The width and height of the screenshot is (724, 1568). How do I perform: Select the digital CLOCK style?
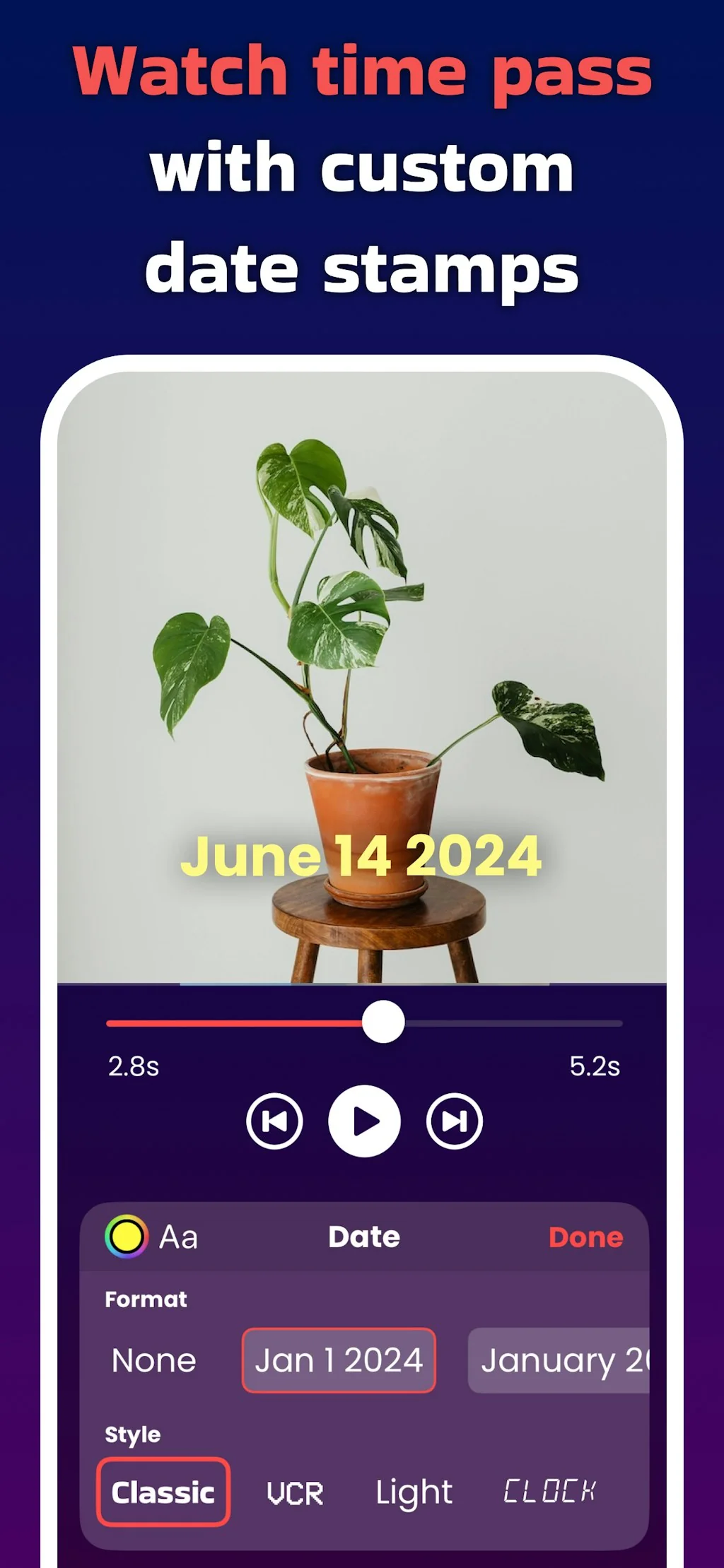[549, 1491]
